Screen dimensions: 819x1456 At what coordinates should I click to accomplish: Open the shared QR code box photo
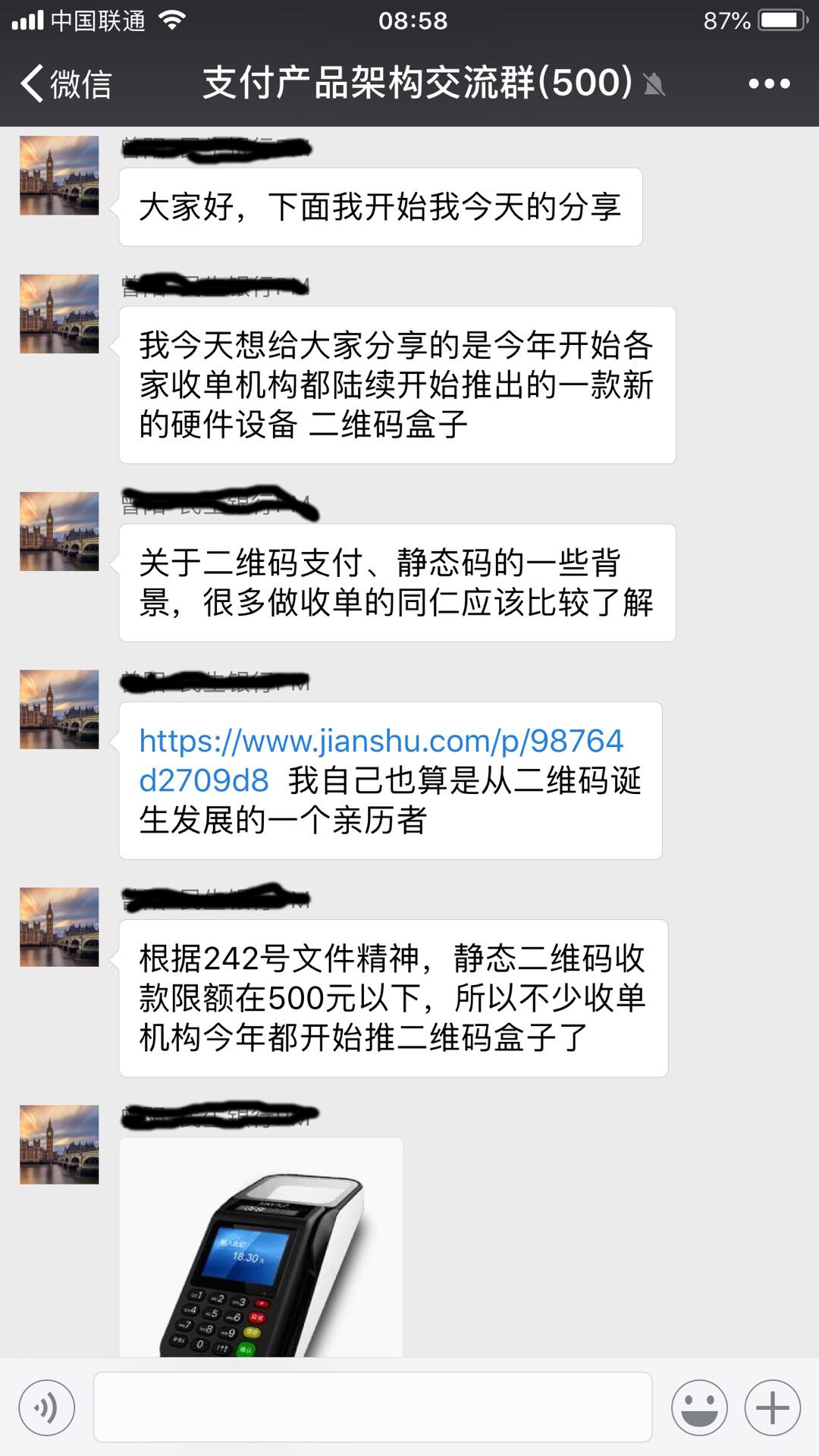coord(261,1247)
